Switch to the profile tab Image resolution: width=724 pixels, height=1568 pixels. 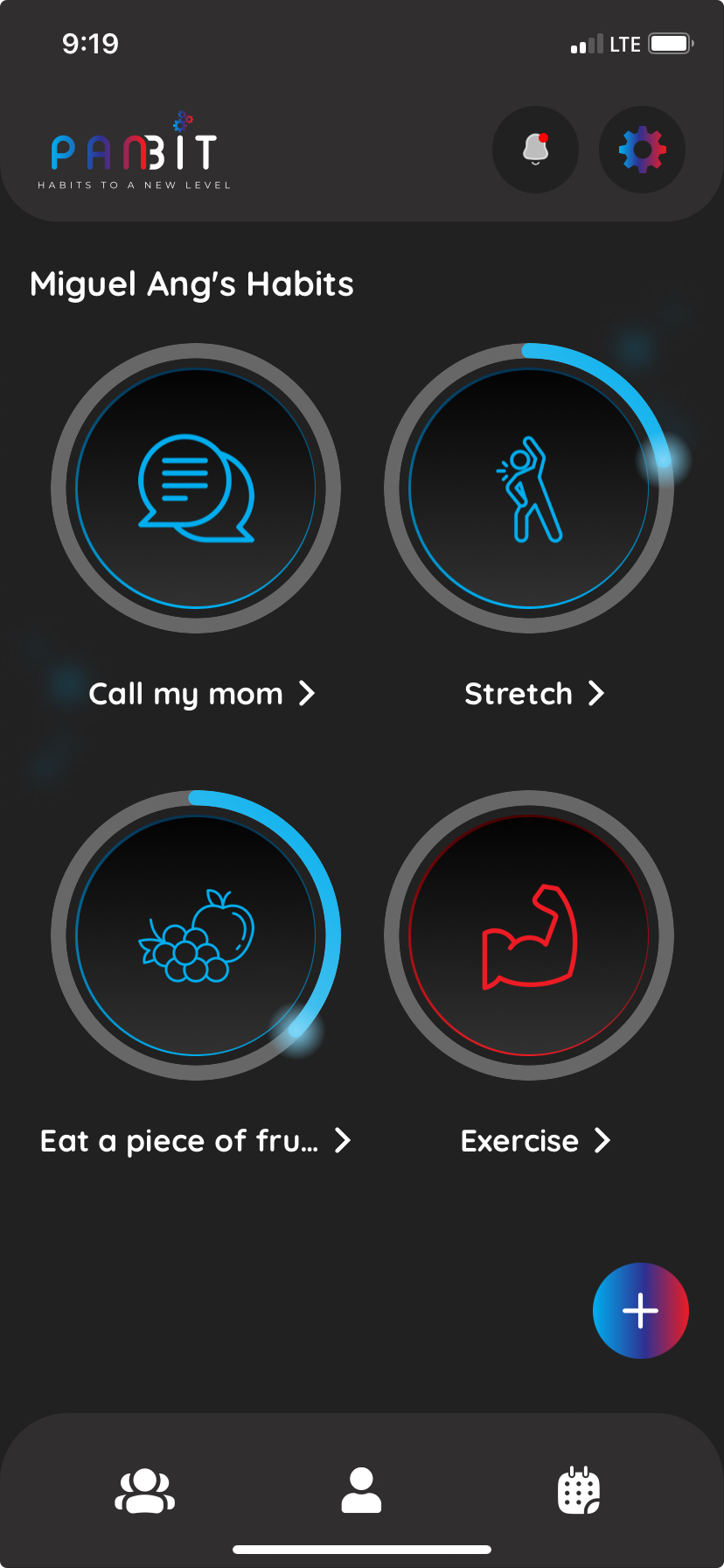click(361, 1492)
